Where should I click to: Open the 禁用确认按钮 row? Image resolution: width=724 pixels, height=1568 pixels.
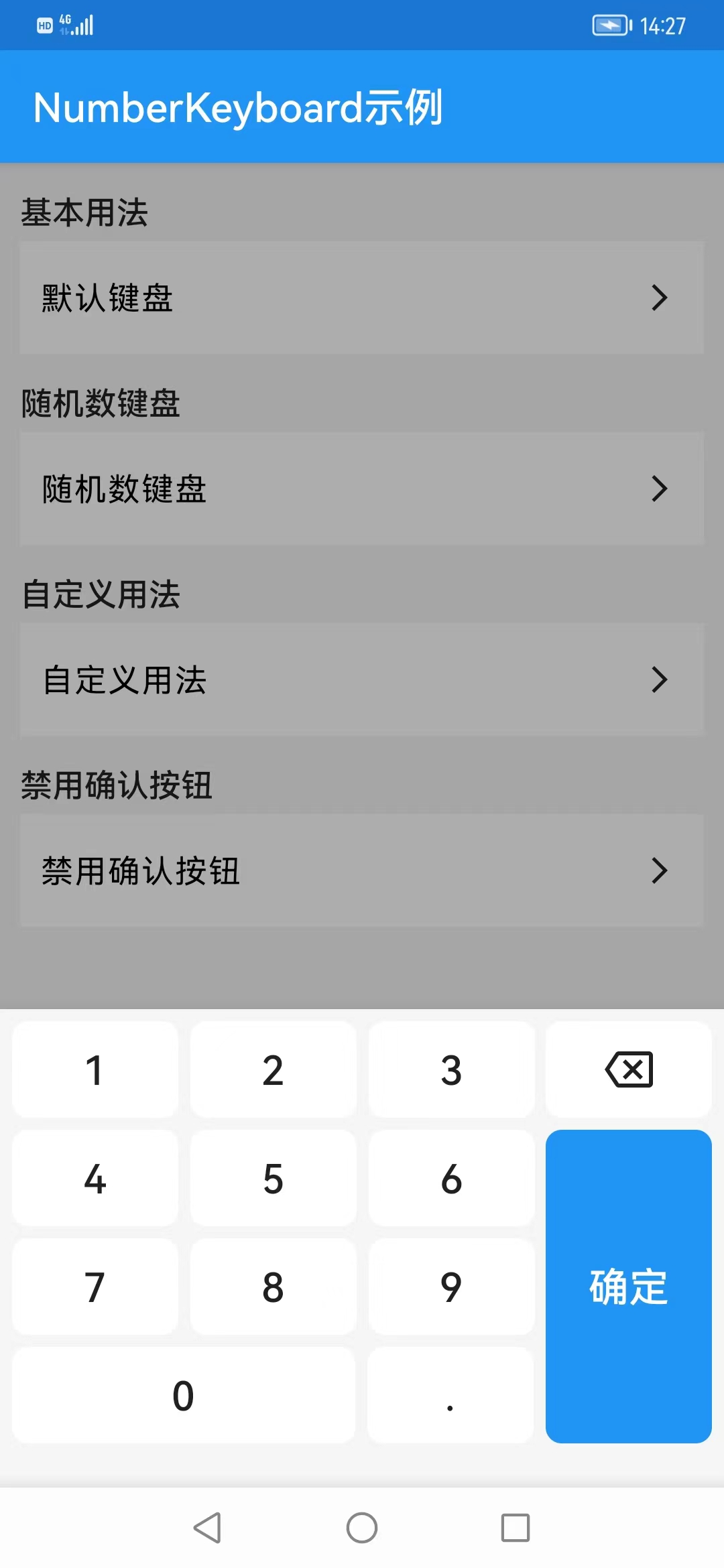pyautogui.click(x=362, y=870)
